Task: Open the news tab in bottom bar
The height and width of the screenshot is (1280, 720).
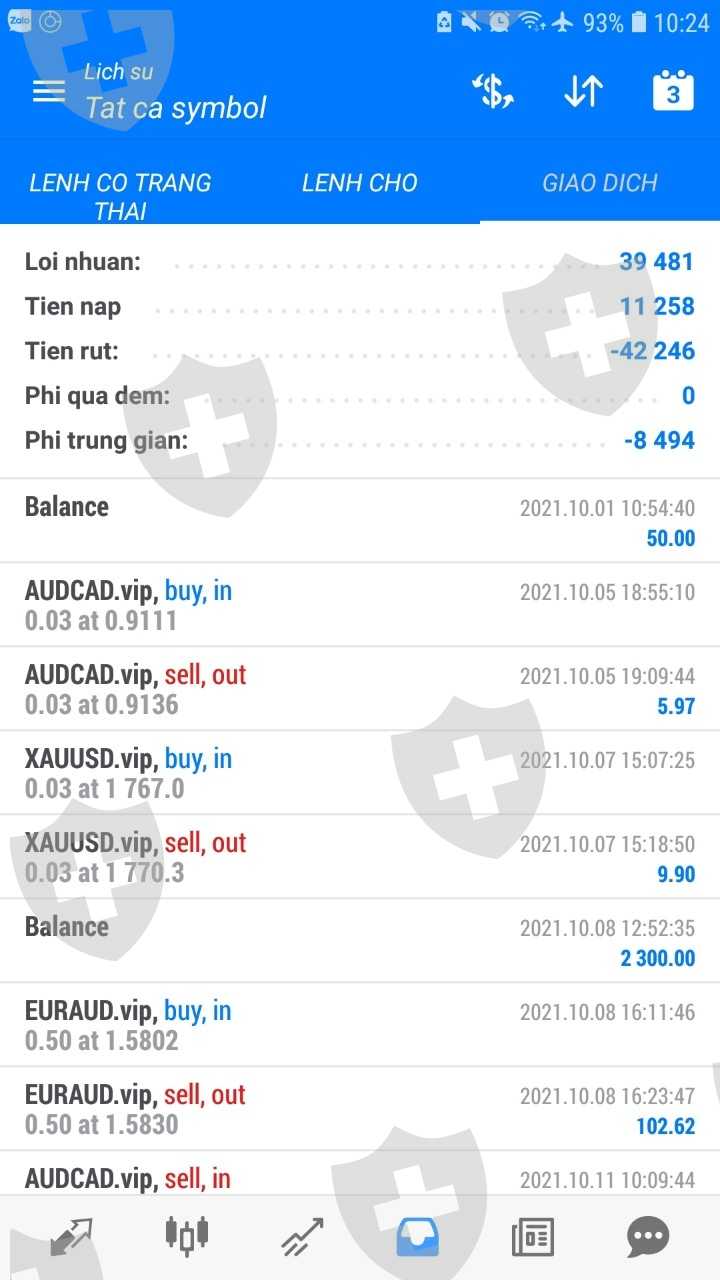Action: pyautogui.click(x=533, y=1238)
